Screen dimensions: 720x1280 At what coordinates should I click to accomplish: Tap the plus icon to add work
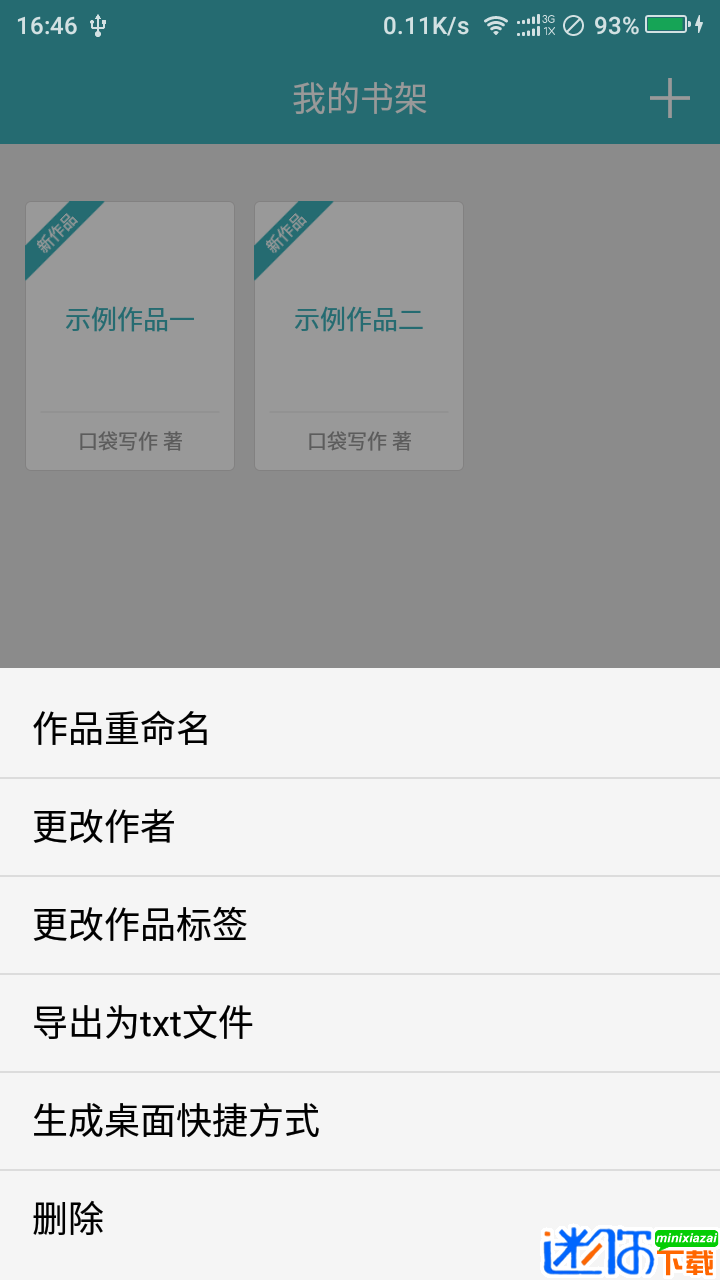point(669,98)
